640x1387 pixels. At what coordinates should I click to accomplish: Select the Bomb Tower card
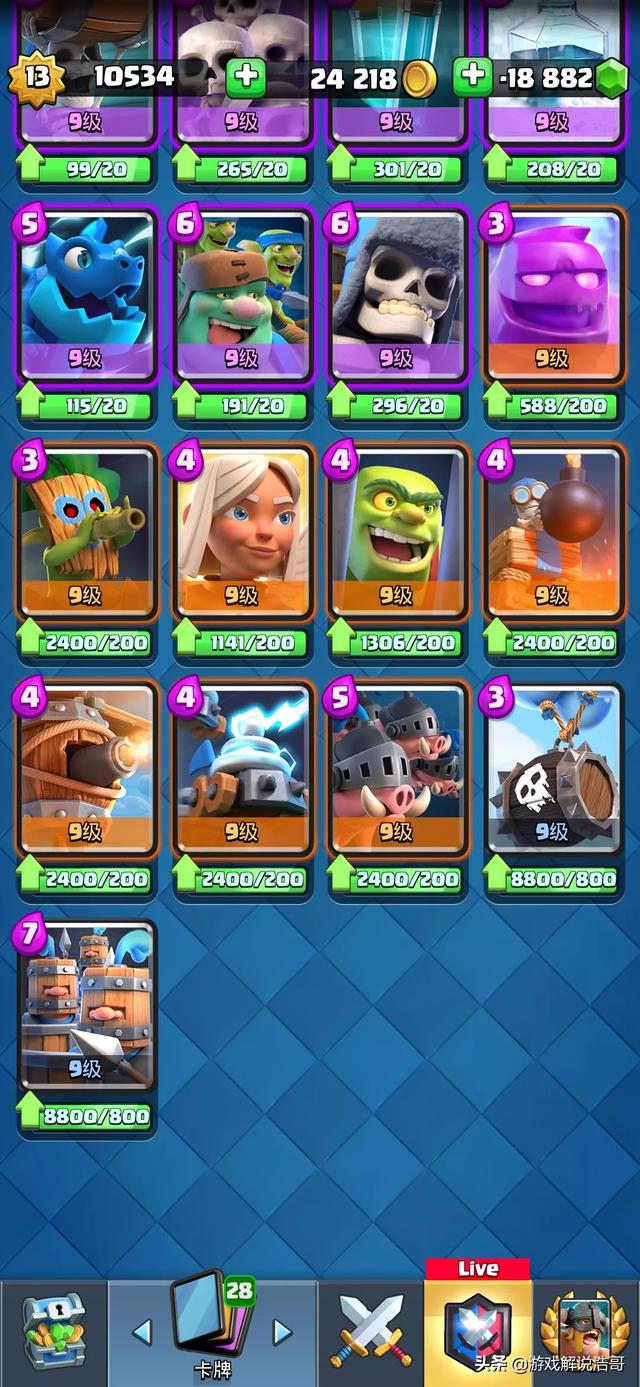click(552, 532)
